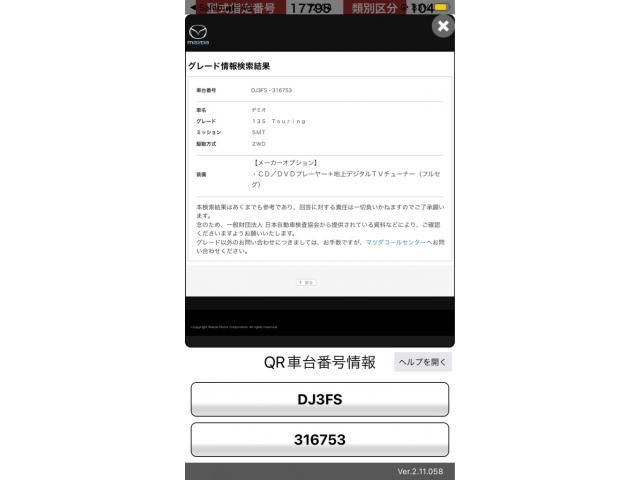
Task: Tap the 戻る back button in results
Action: pos(306,282)
